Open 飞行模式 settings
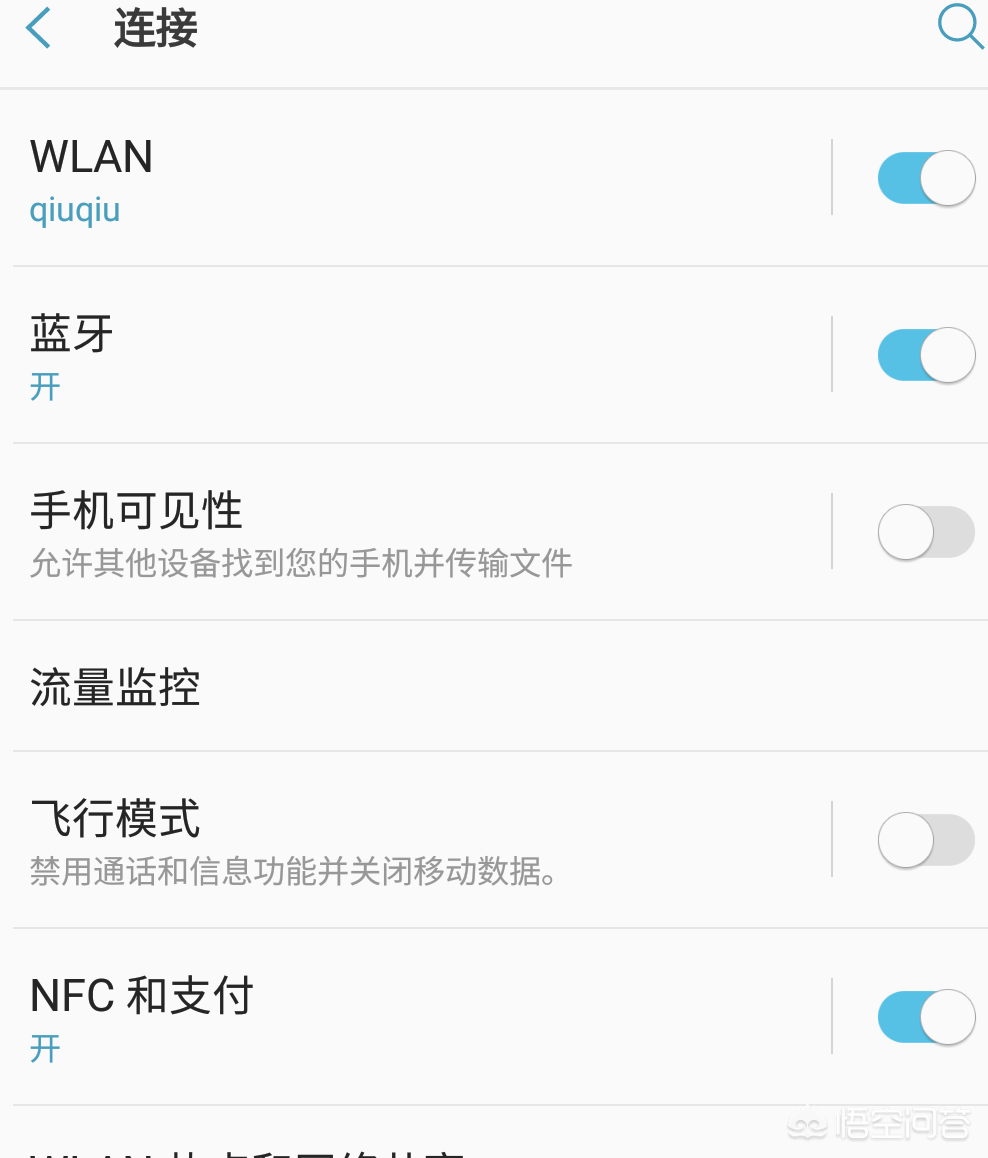 [x=400, y=842]
